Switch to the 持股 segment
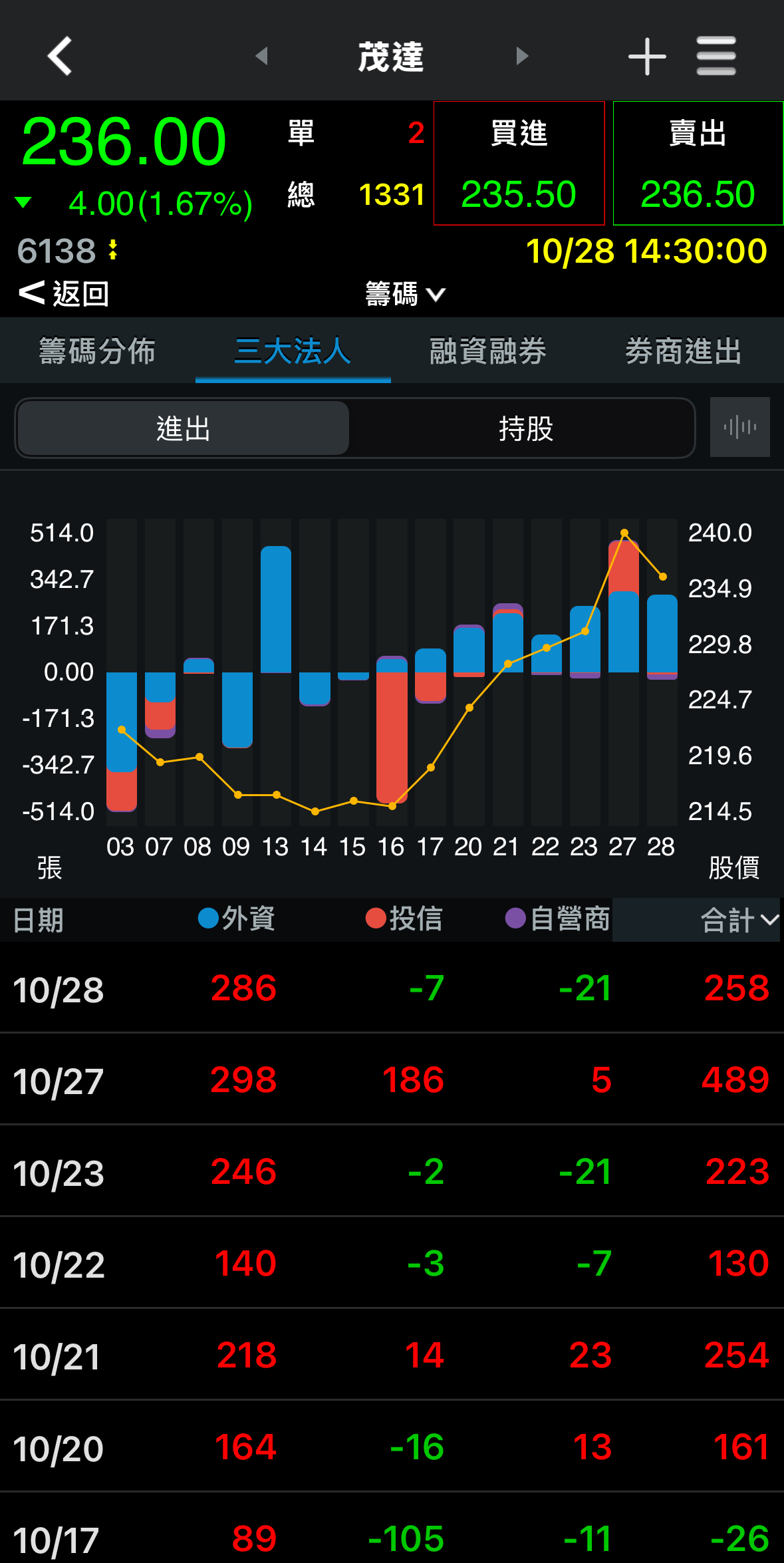 tap(525, 428)
